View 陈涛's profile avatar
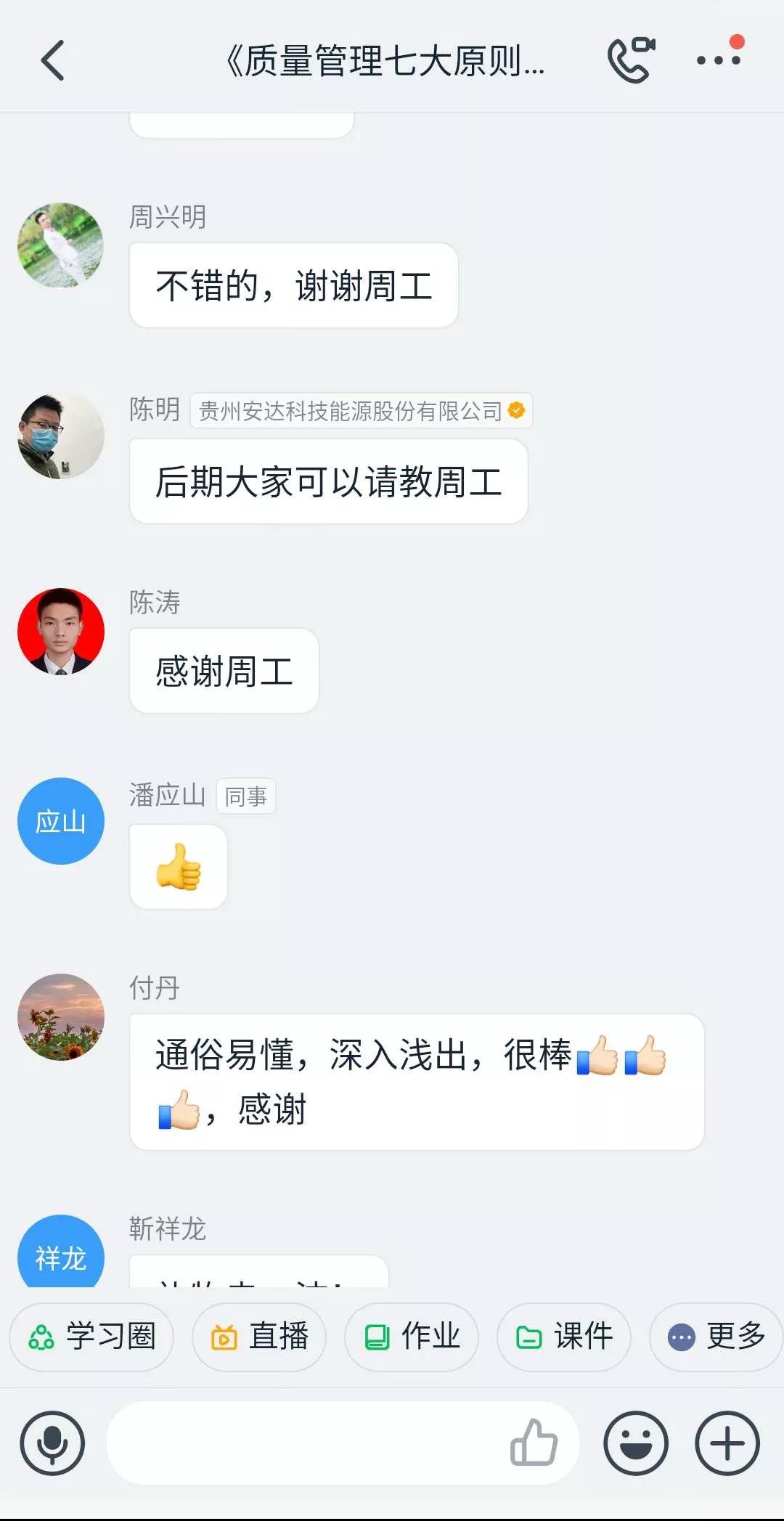784x1521 pixels. click(60, 632)
